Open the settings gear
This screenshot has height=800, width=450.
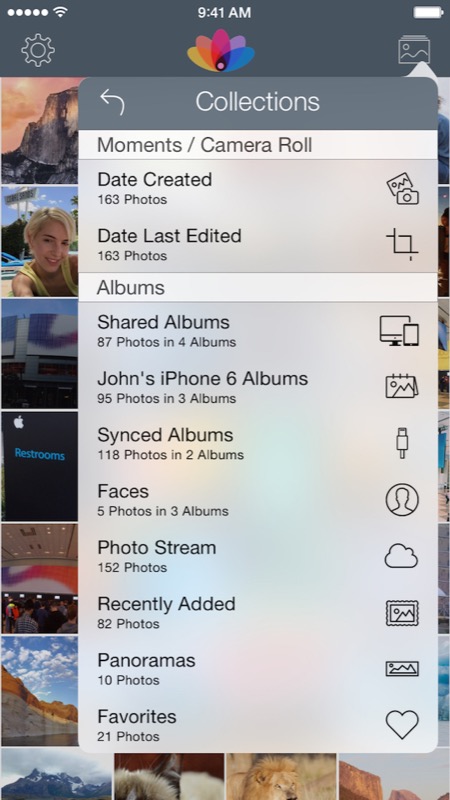pos(38,50)
